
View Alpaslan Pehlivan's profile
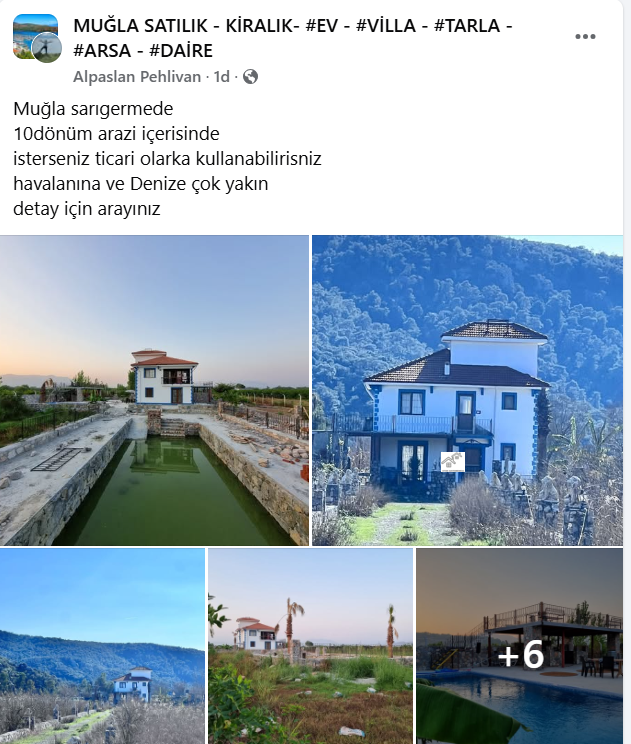(136, 76)
